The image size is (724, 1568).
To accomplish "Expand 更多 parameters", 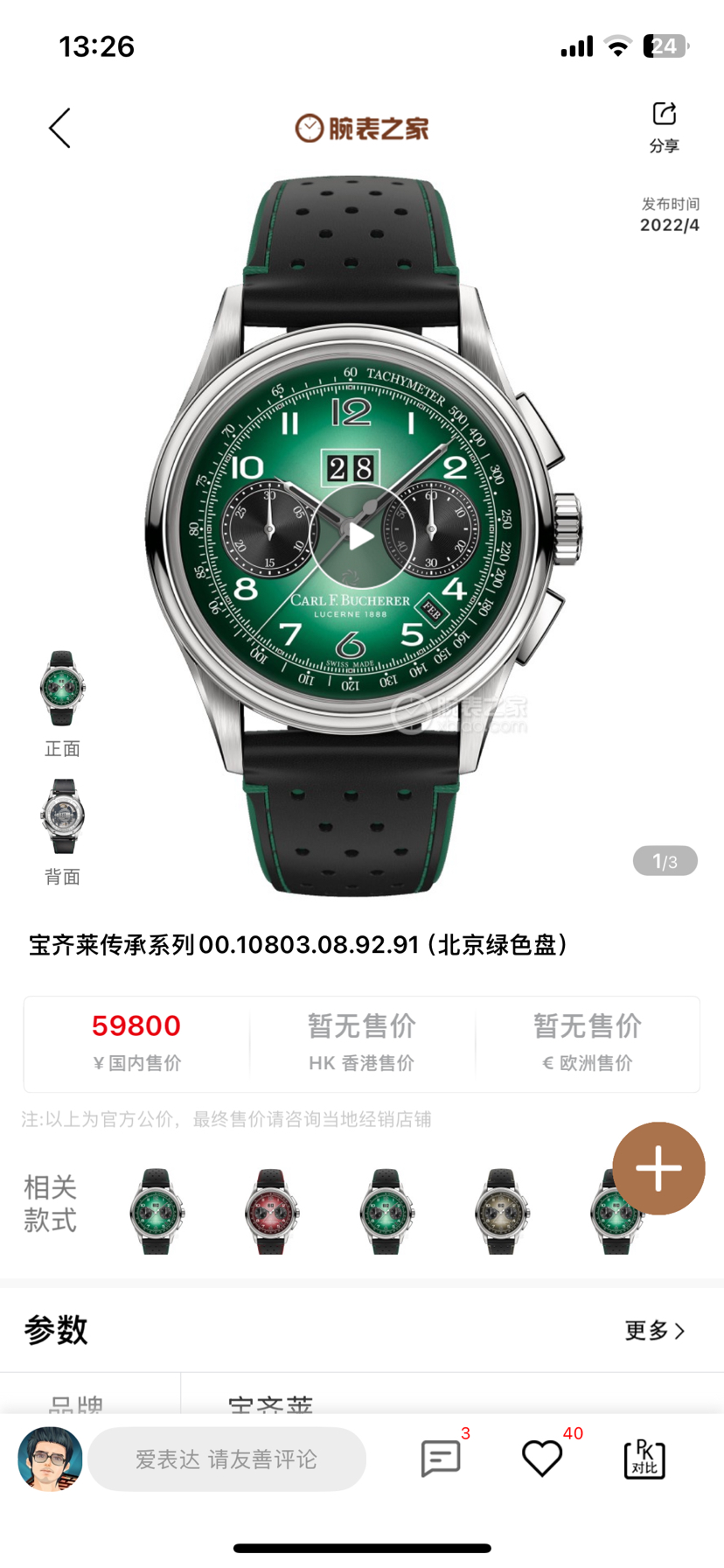I will pyautogui.click(x=654, y=1331).
